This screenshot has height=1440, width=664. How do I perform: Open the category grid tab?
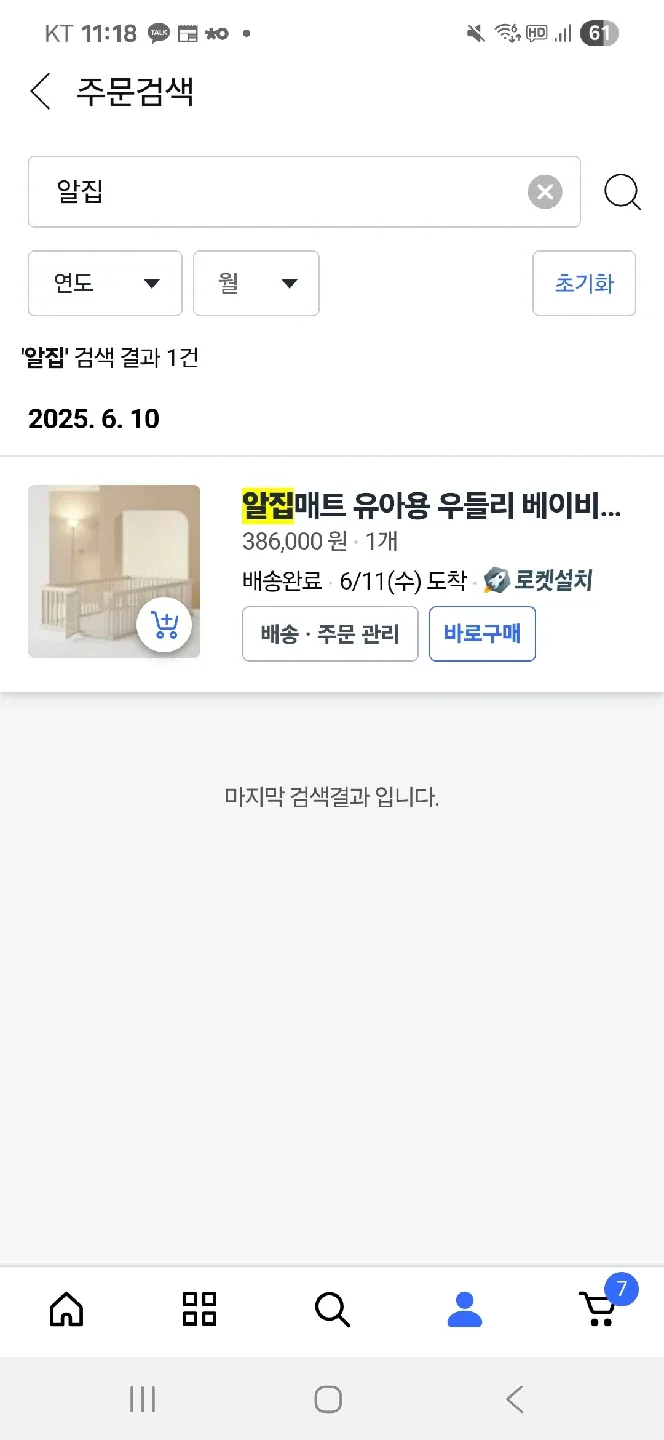click(199, 1308)
